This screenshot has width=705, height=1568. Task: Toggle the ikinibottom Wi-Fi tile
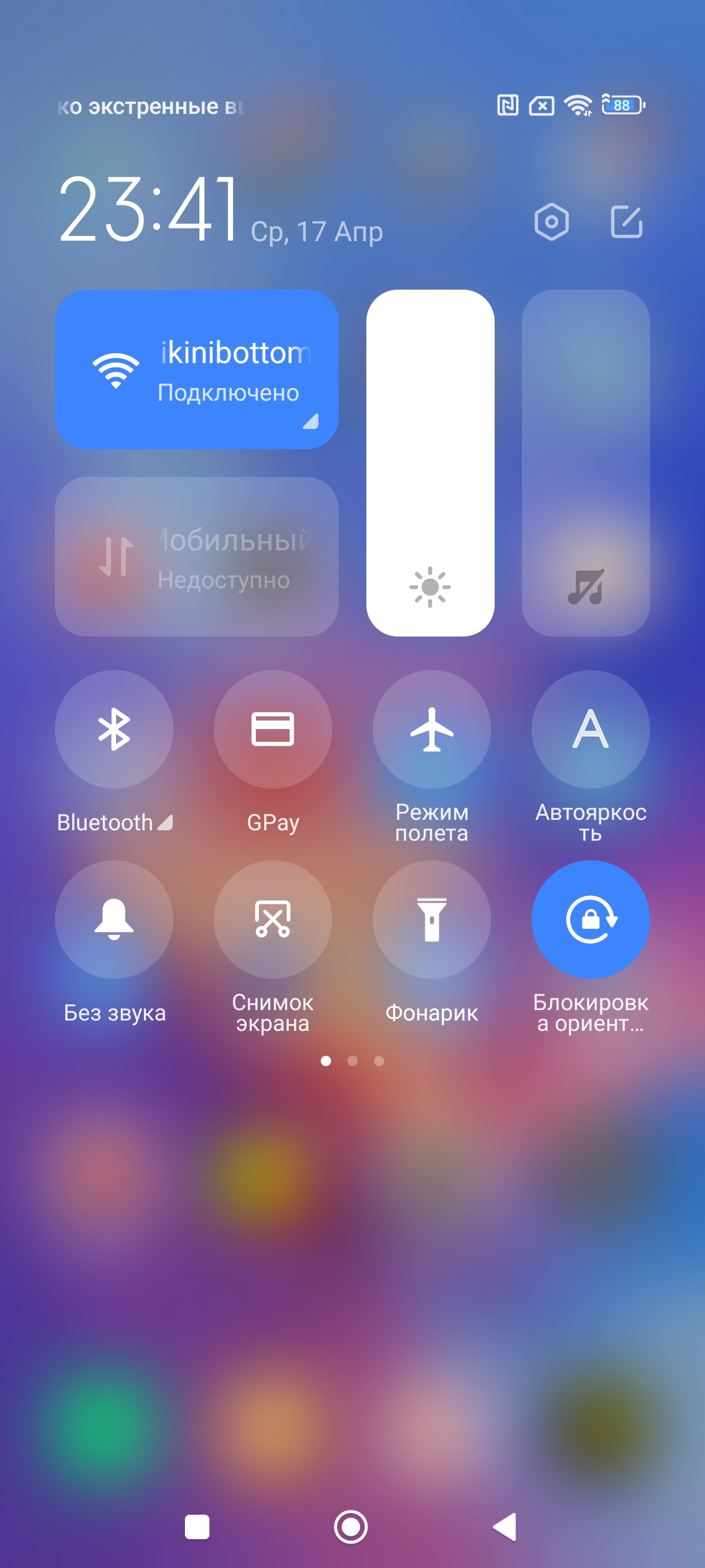coord(196,369)
